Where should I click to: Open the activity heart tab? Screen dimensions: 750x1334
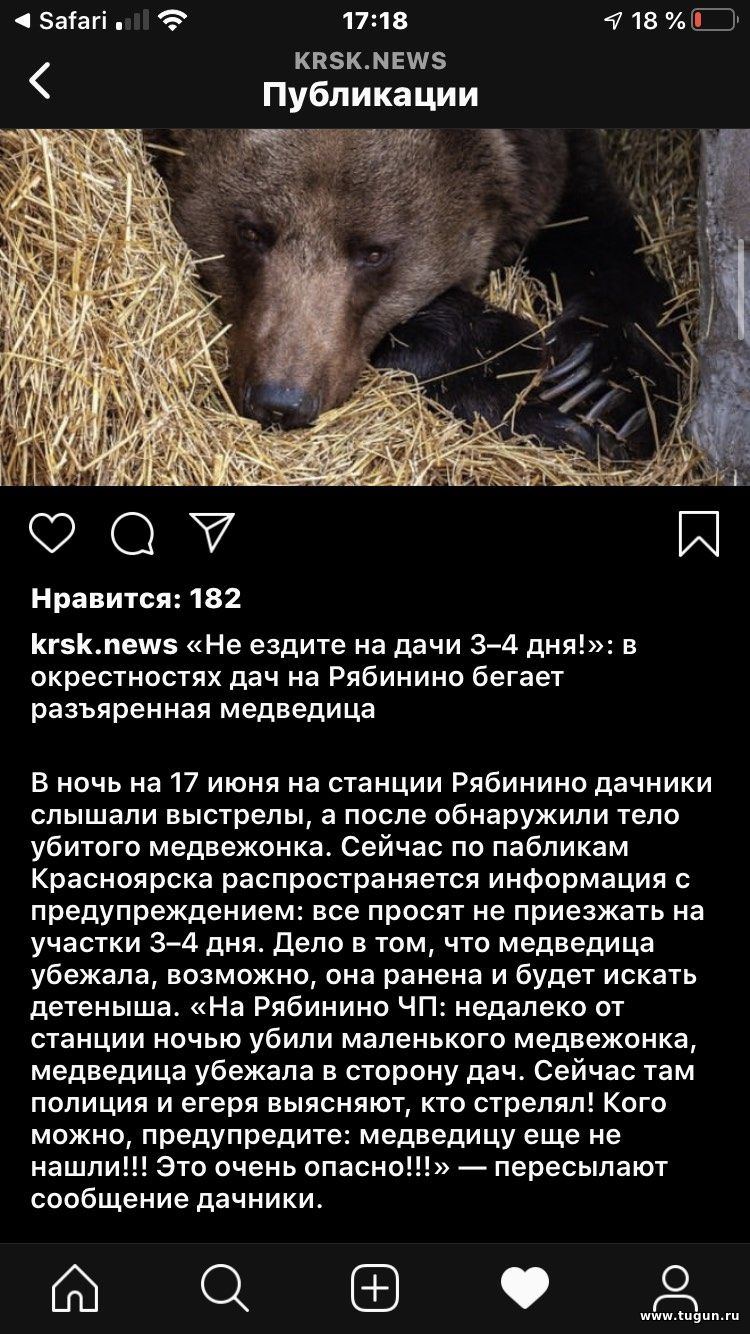[525, 1288]
